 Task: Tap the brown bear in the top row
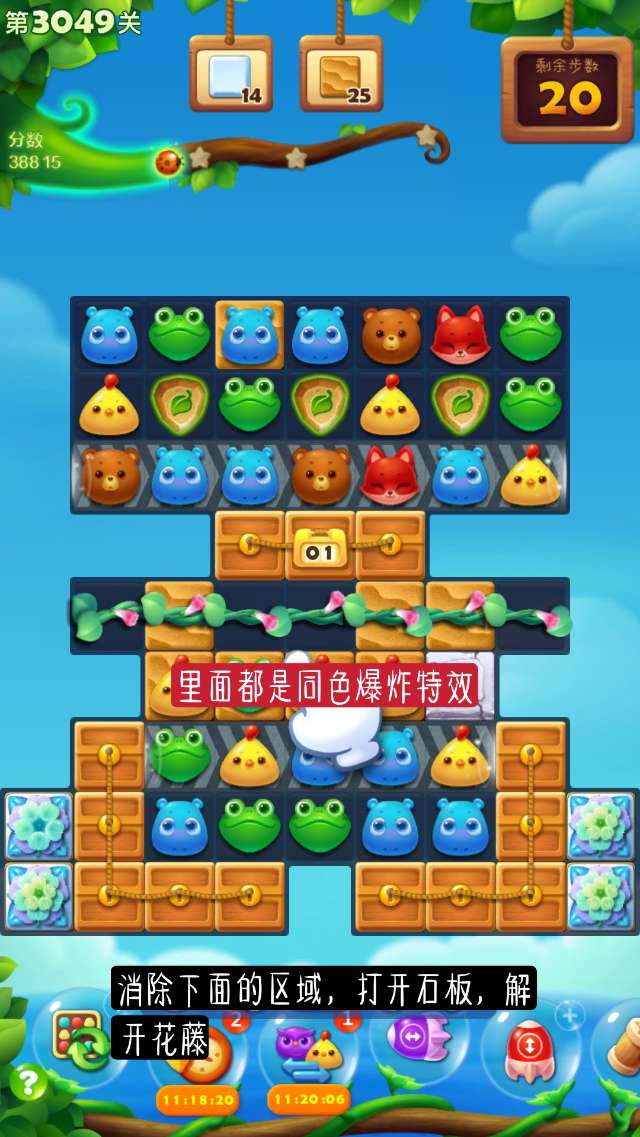[390, 336]
